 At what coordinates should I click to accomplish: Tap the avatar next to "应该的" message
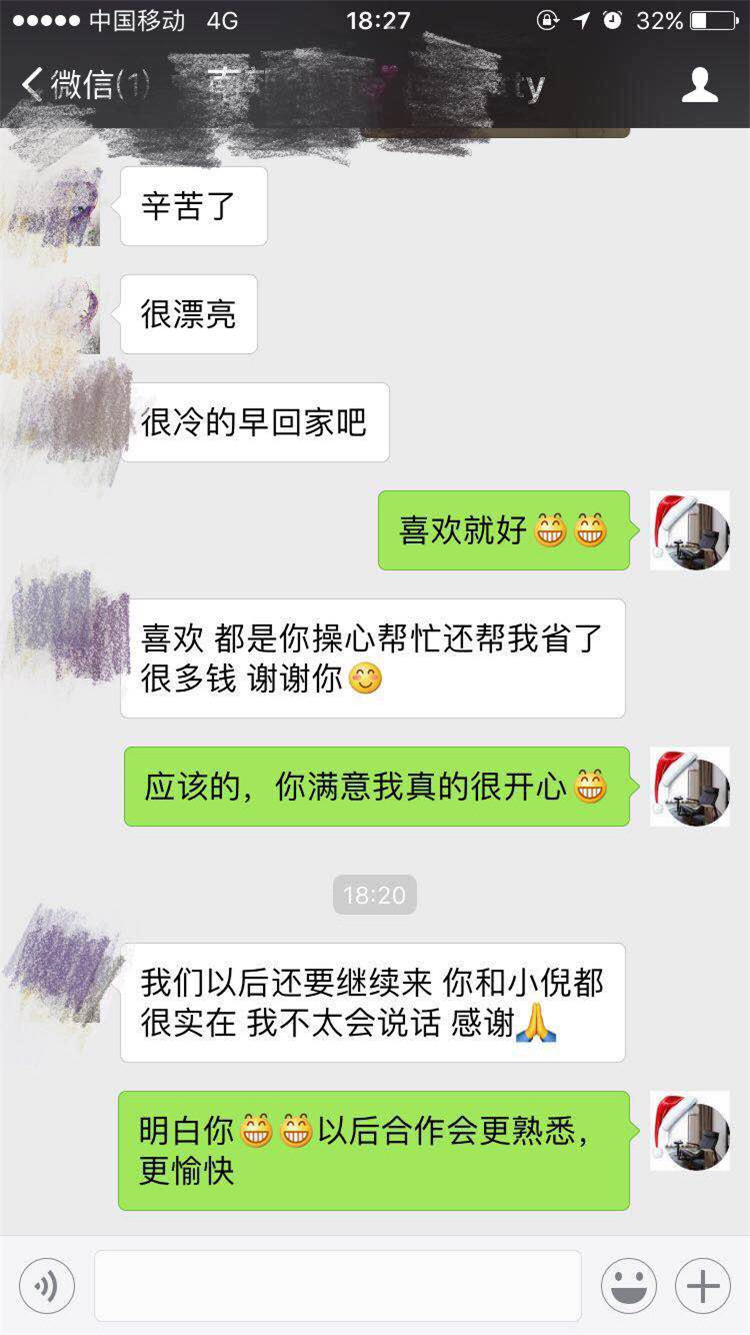(x=689, y=787)
